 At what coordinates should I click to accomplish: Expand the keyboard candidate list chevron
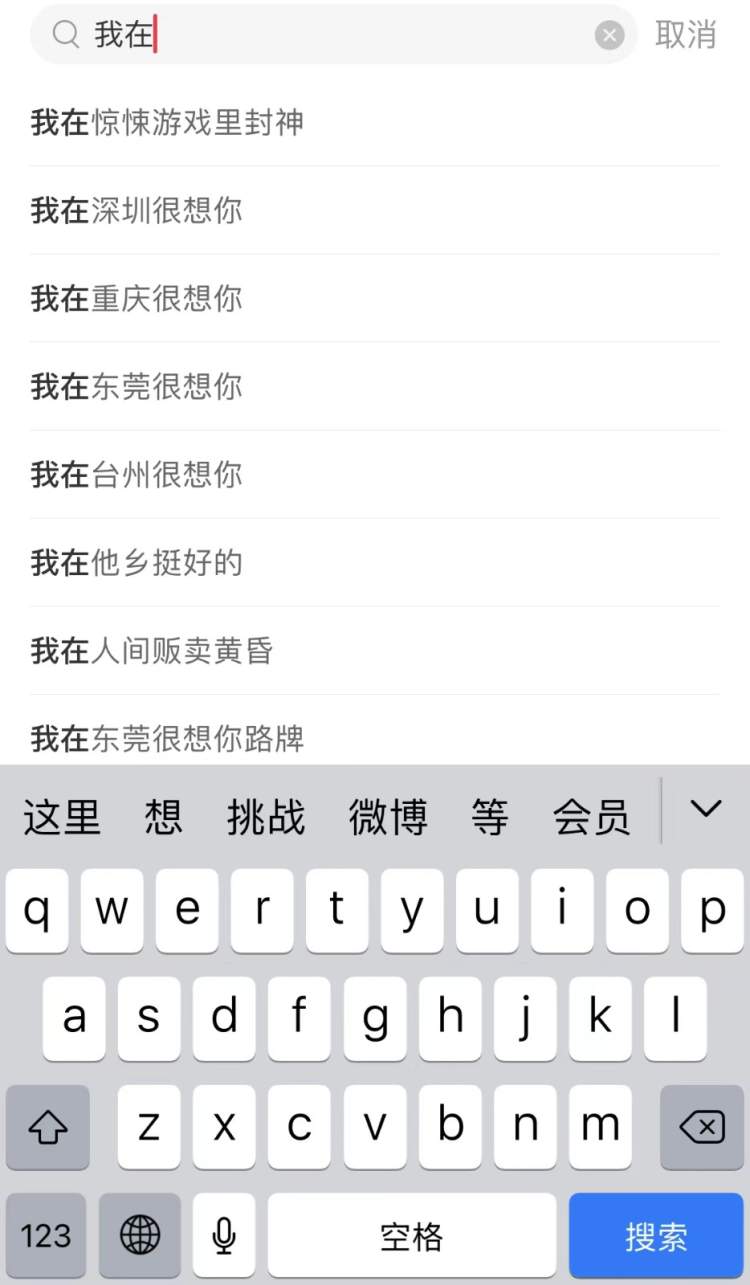point(706,809)
